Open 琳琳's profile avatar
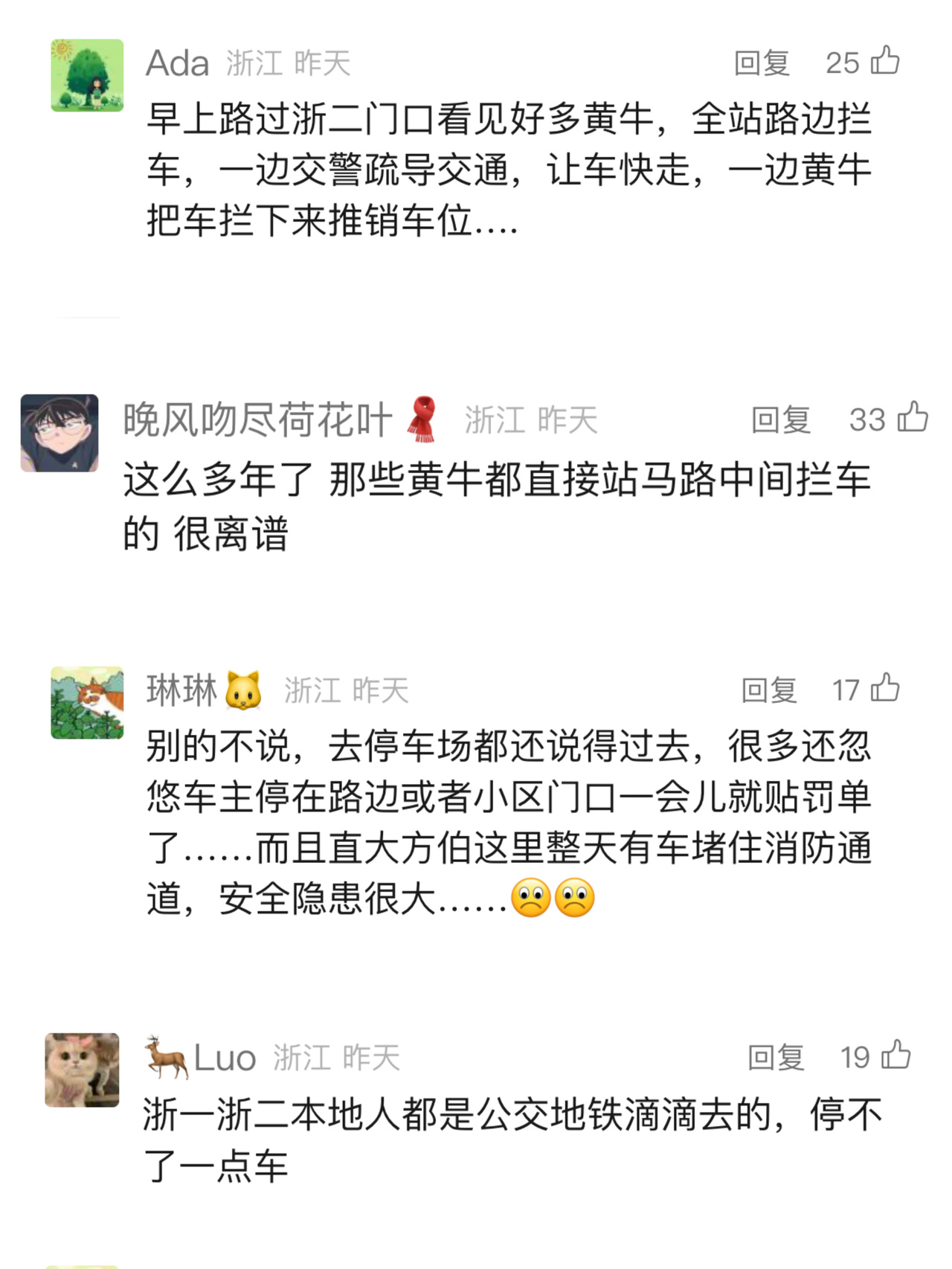The height and width of the screenshot is (1269, 952). tap(87, 703)
